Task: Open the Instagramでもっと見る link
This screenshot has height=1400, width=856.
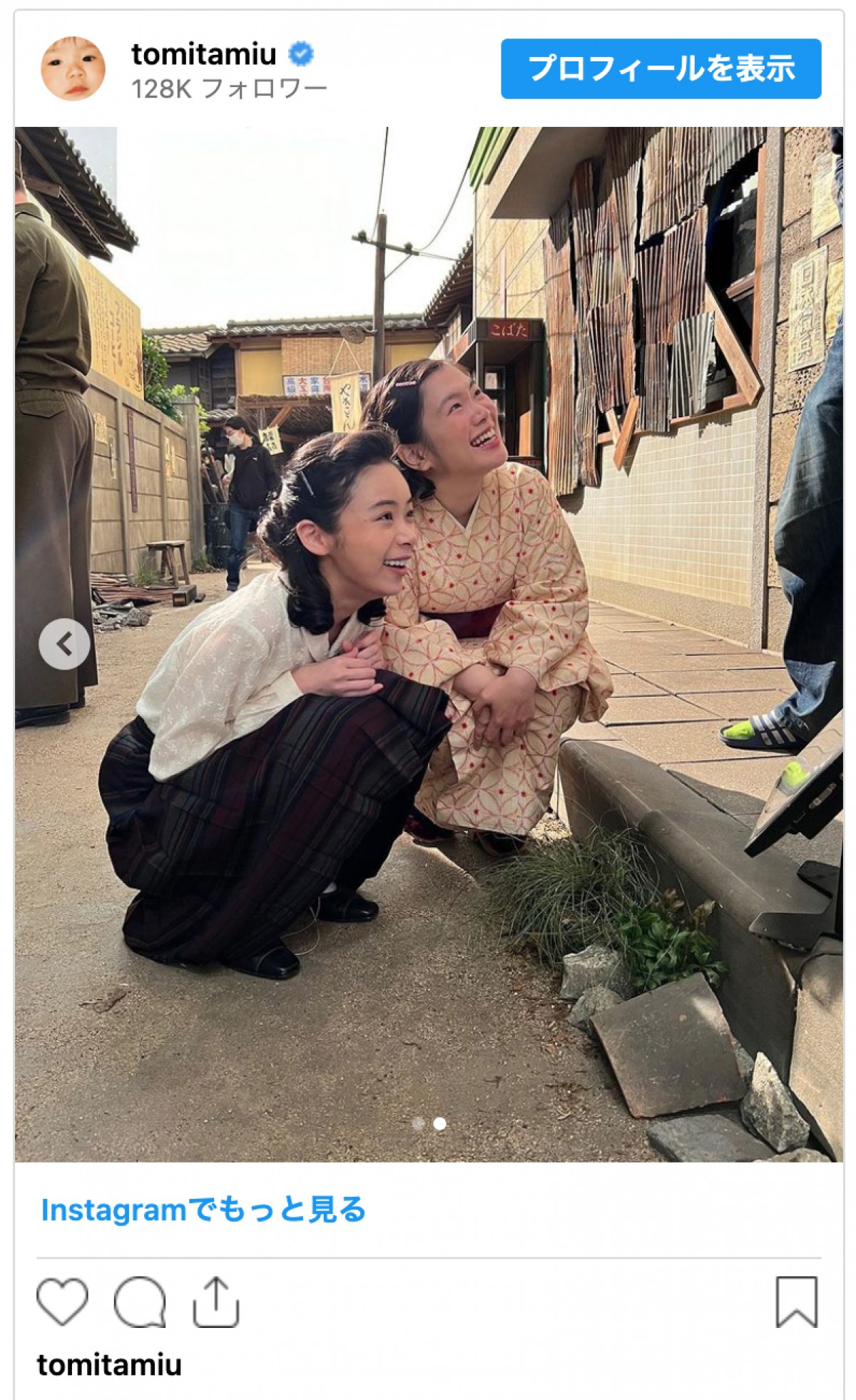Action: click(203, 1209)
